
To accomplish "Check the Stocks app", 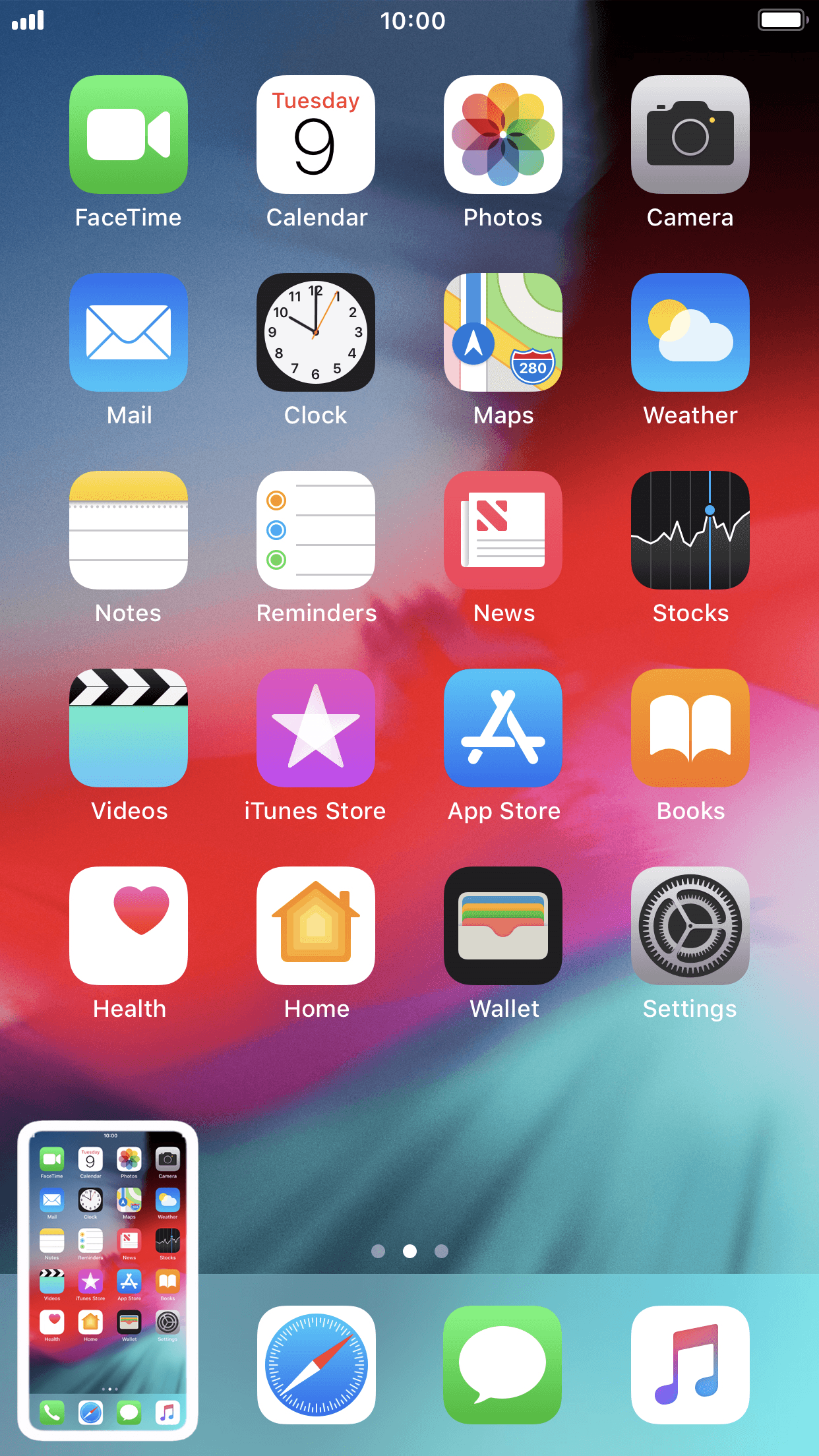I will click(x=690, y=531).
